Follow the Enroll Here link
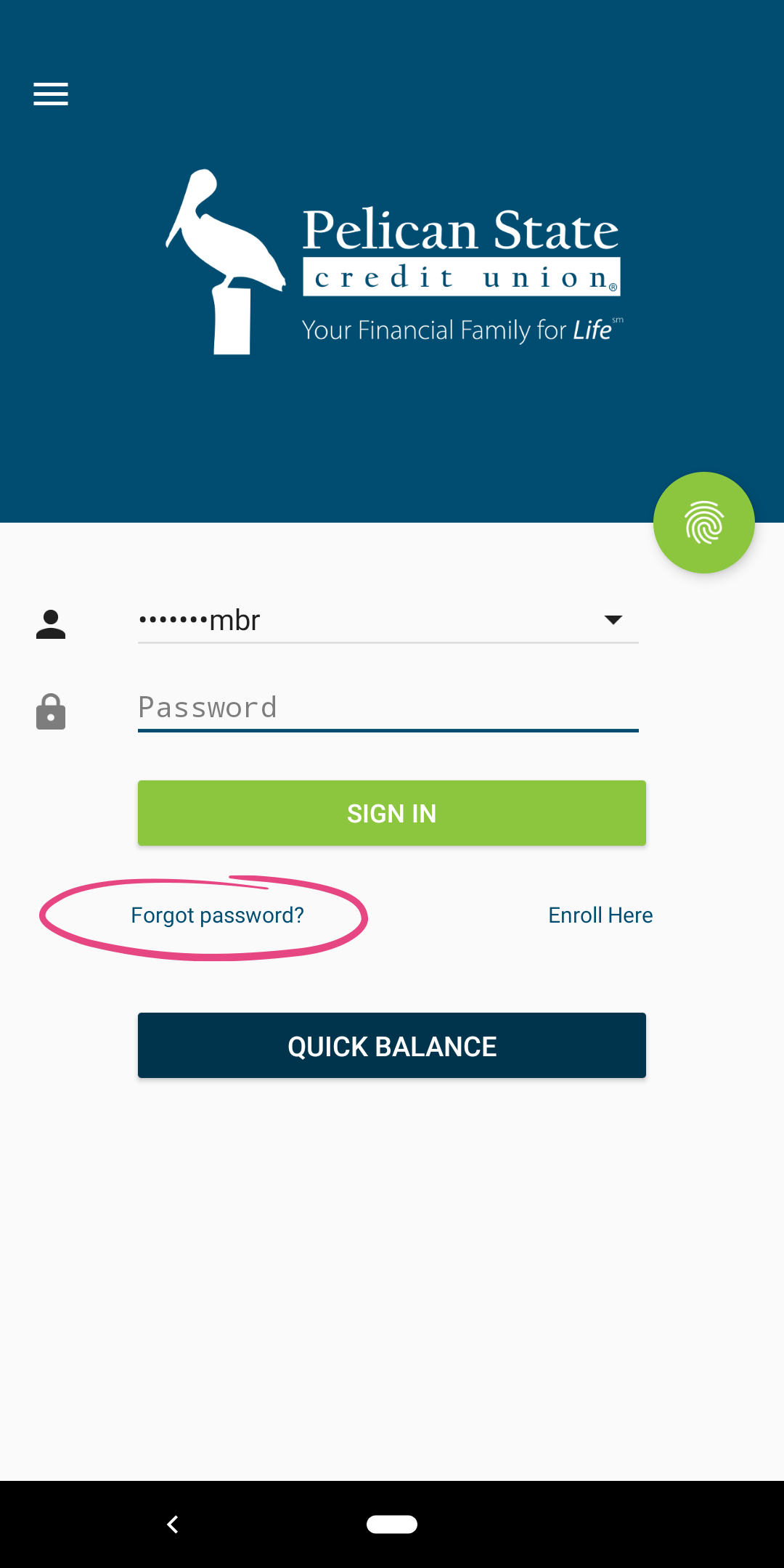The image size is (784, 1568). coord(600,915)
